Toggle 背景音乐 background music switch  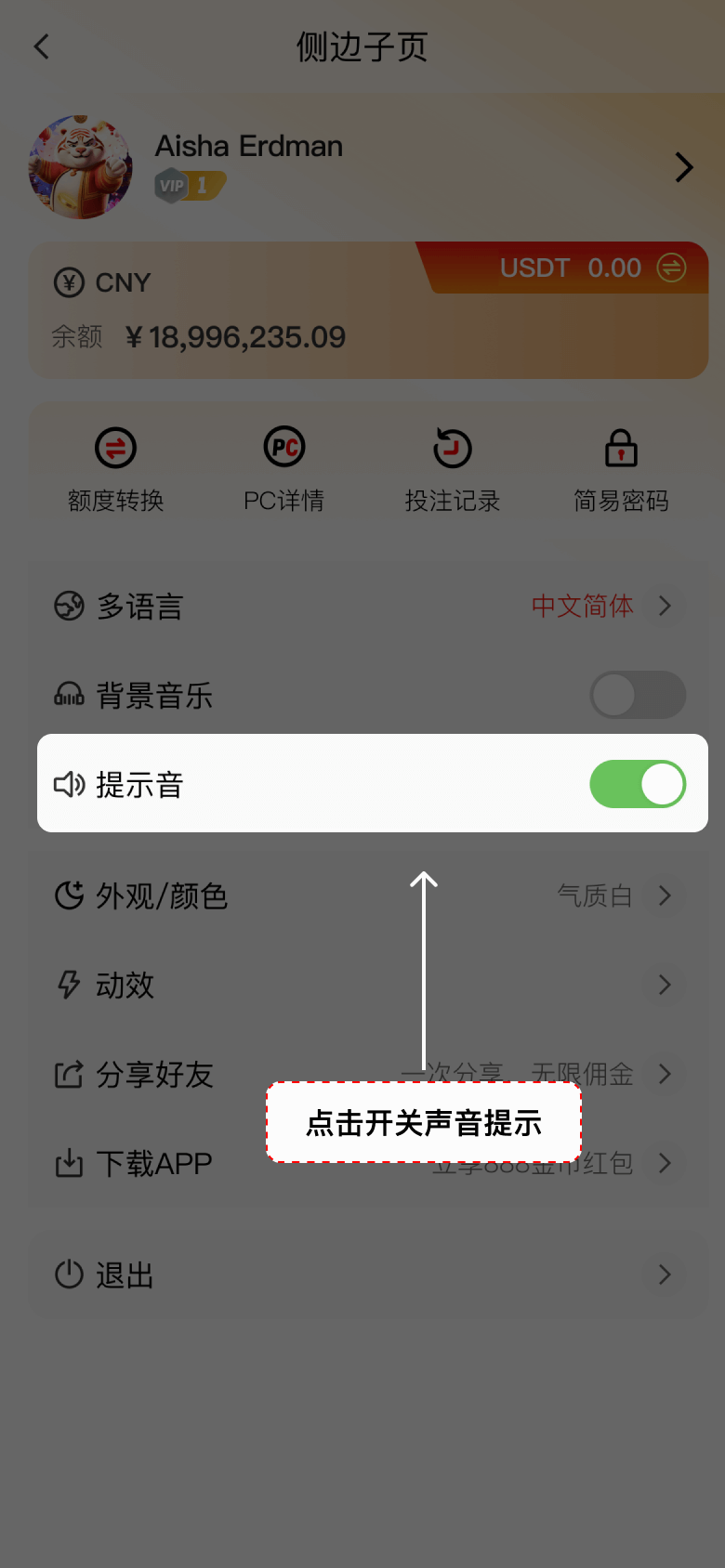pyautogui.click(x=638, y=695)
